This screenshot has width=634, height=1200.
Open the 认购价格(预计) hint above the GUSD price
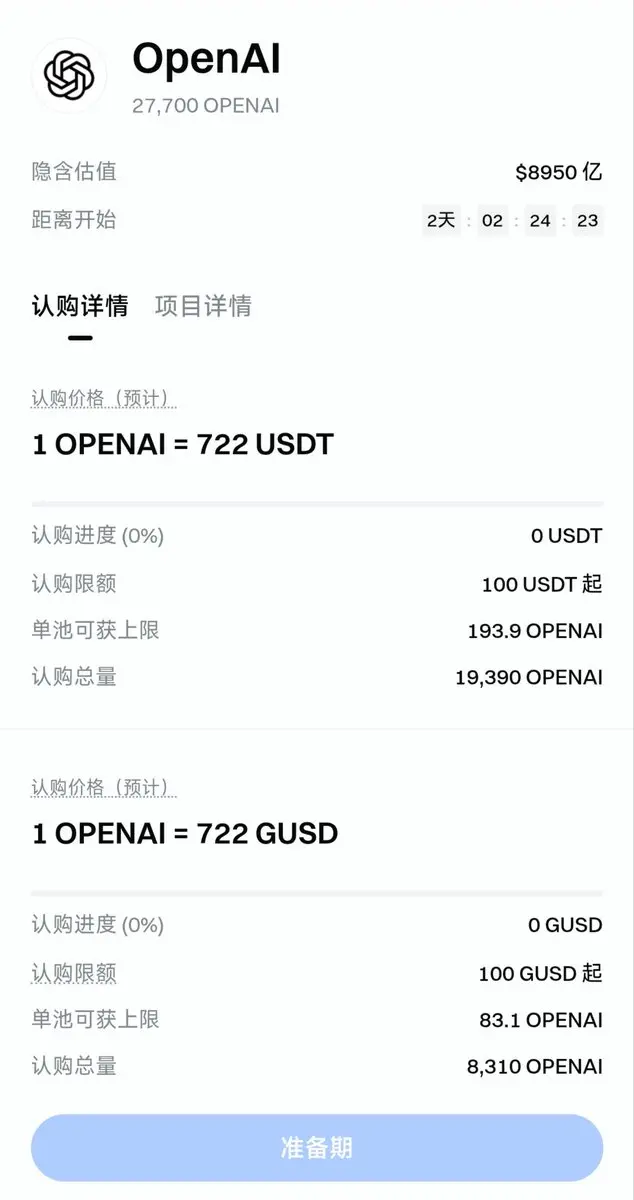click(x=104, y=787)
